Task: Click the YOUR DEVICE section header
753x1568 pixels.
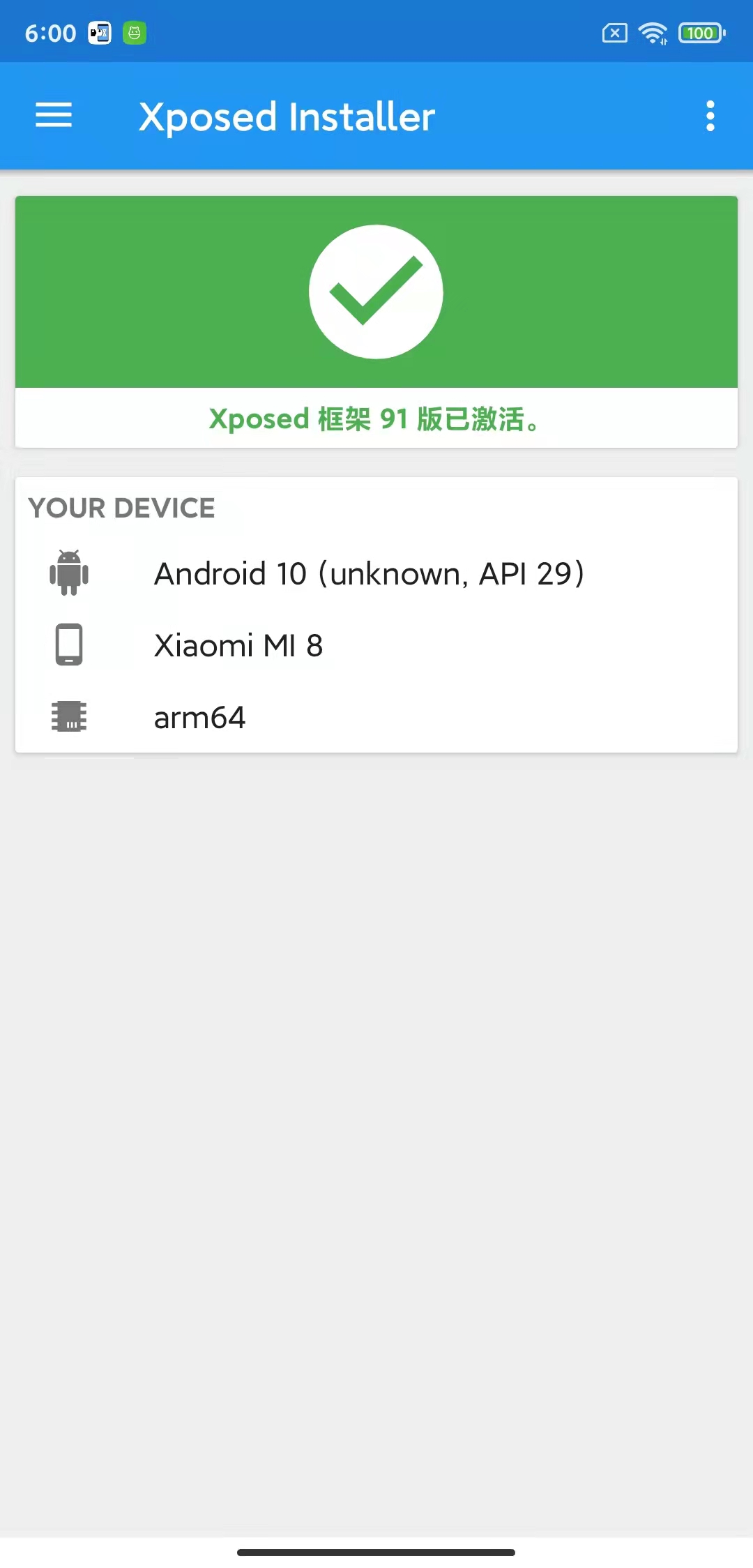Action: (121, 508)
